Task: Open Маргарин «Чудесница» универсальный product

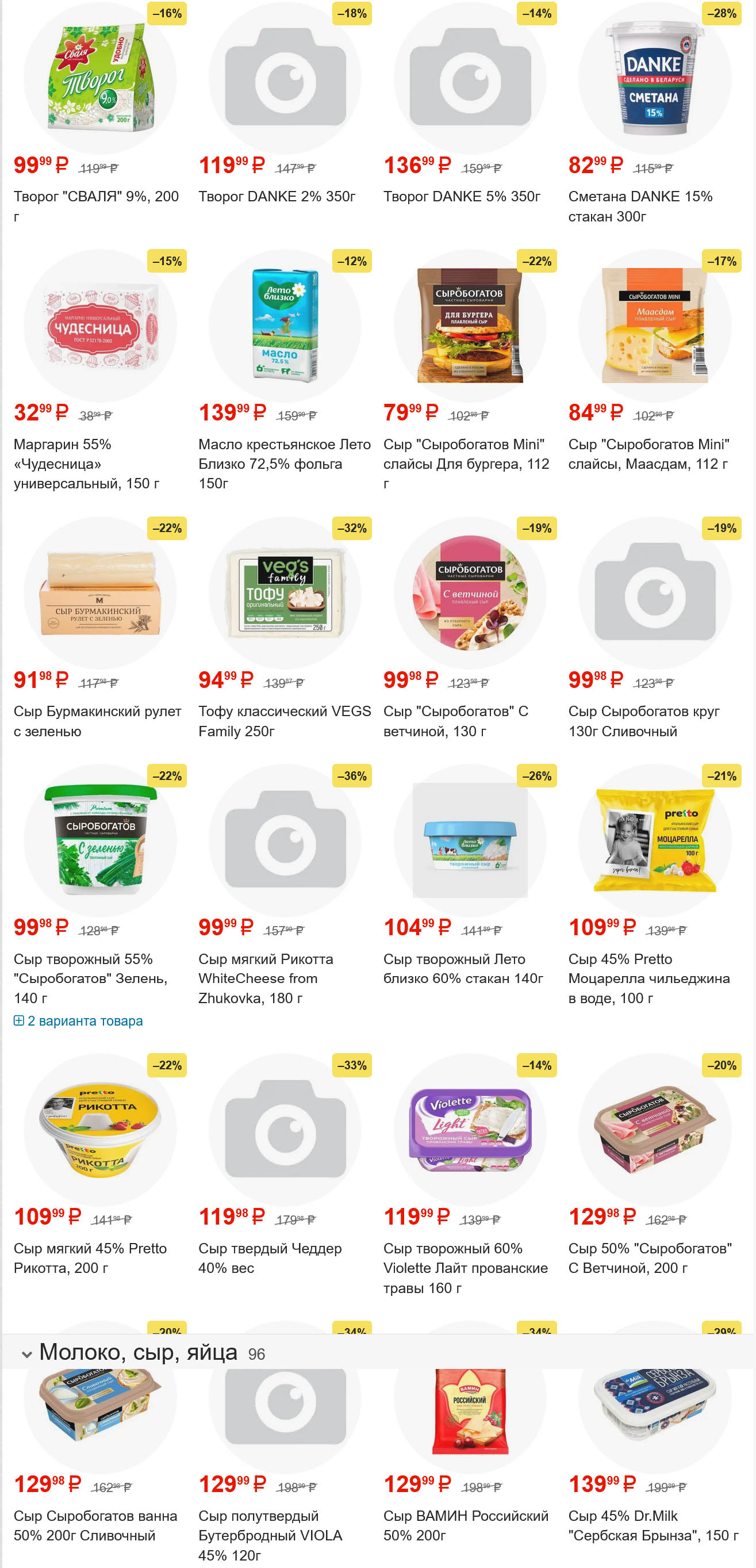Action: [86, 463]
